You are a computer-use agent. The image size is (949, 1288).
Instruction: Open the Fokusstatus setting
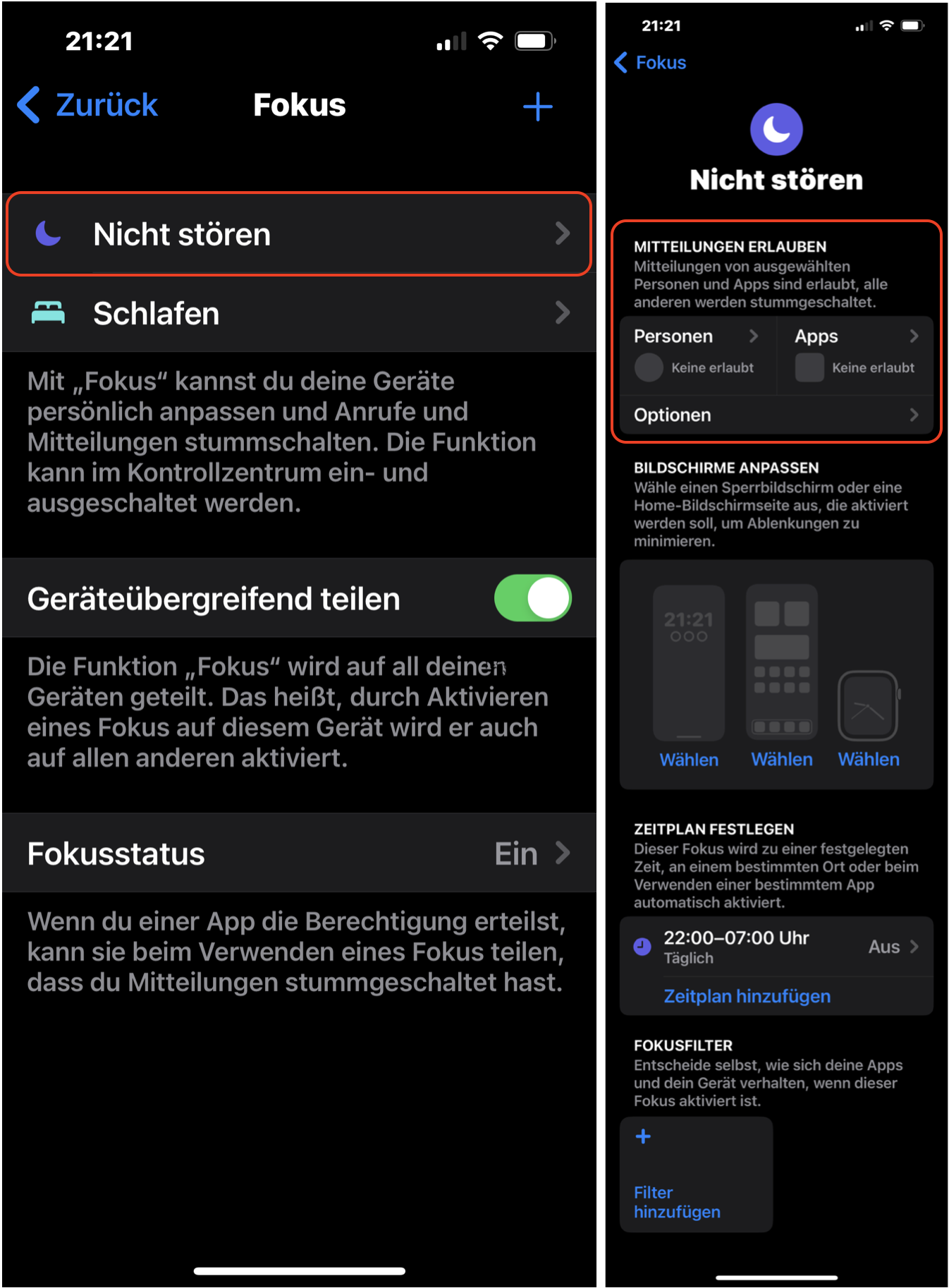point(299,853)
